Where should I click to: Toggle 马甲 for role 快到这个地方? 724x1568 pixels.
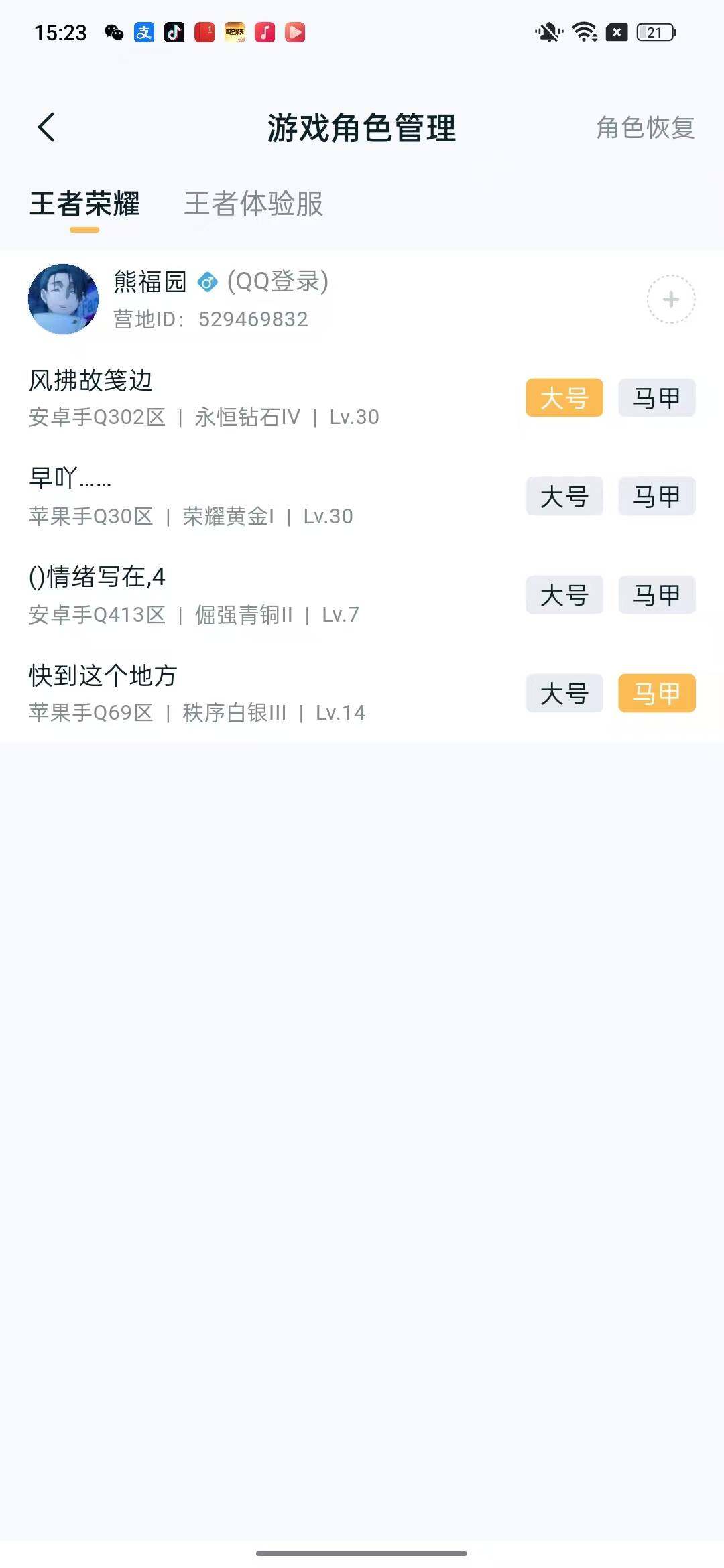(x=656, y=694)
